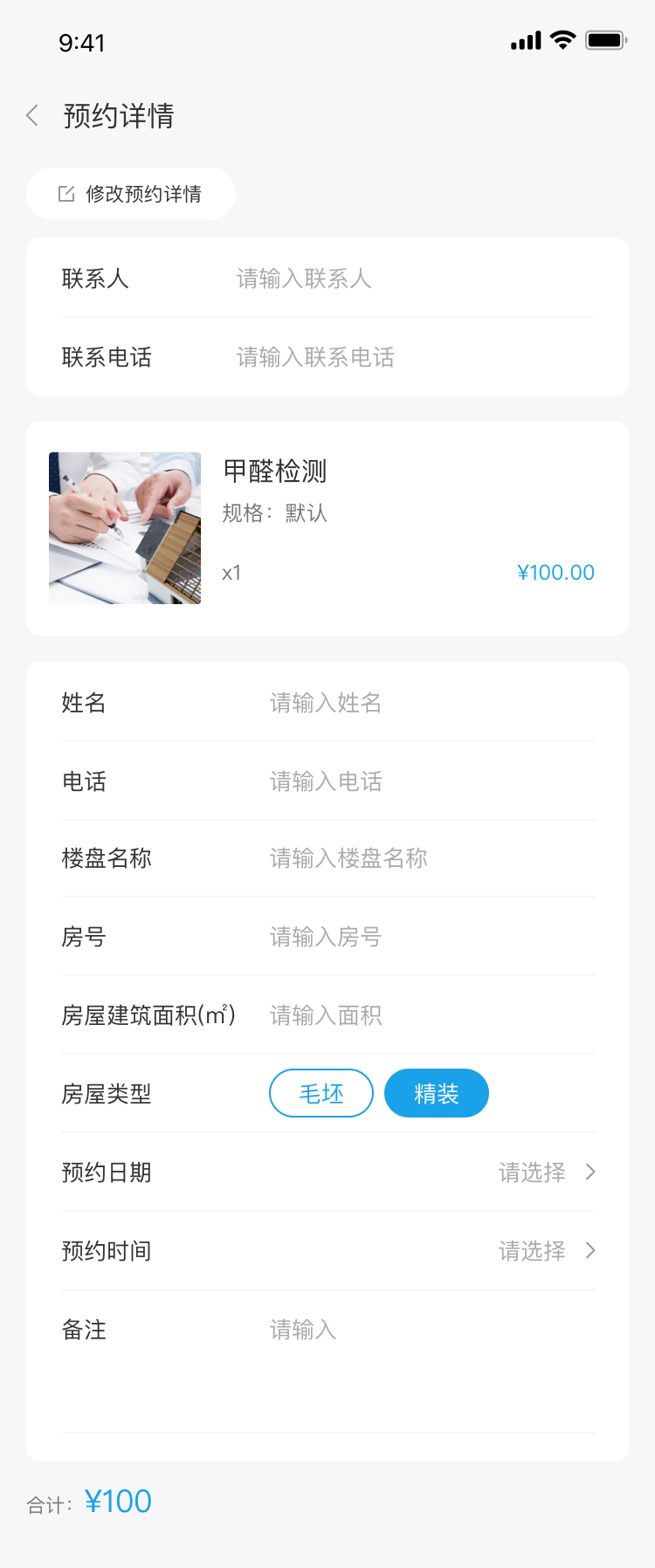Open the 甲醛检测 product card
The image size is (655, 1568).
point(327,527)
